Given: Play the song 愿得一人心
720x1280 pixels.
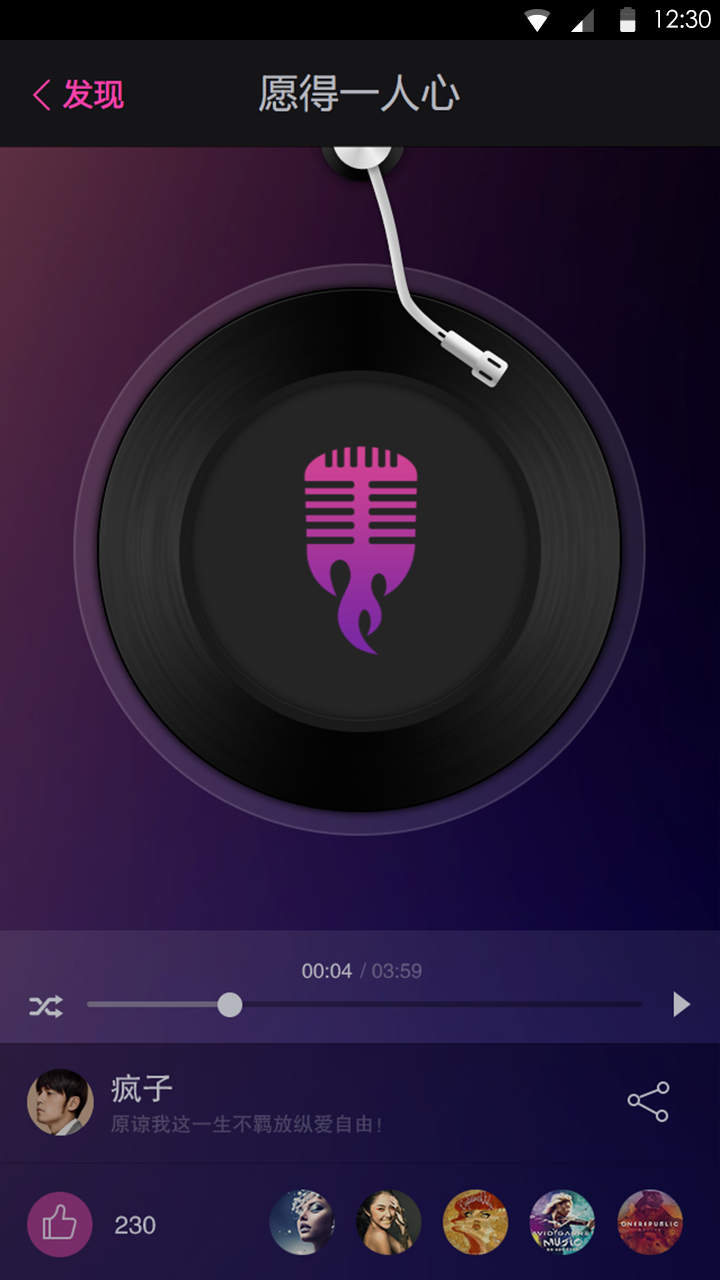Looking at the screenshot, I should (x=681, y=1004).
